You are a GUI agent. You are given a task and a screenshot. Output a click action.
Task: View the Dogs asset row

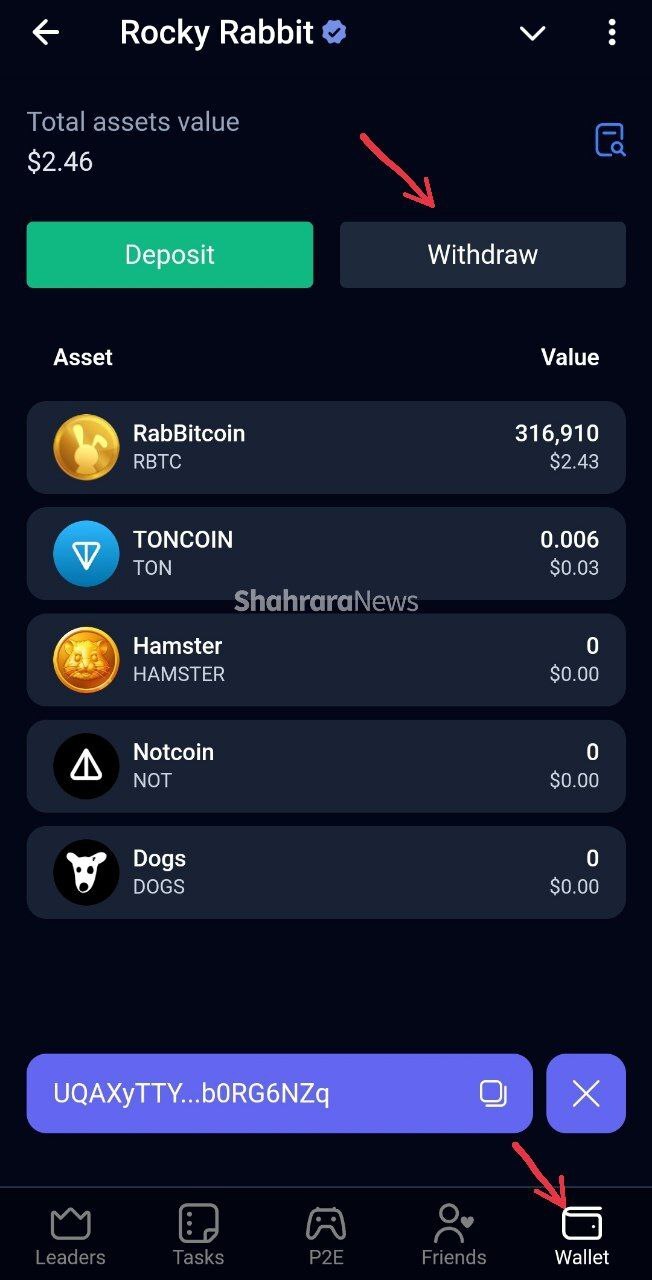coord(326,872)
